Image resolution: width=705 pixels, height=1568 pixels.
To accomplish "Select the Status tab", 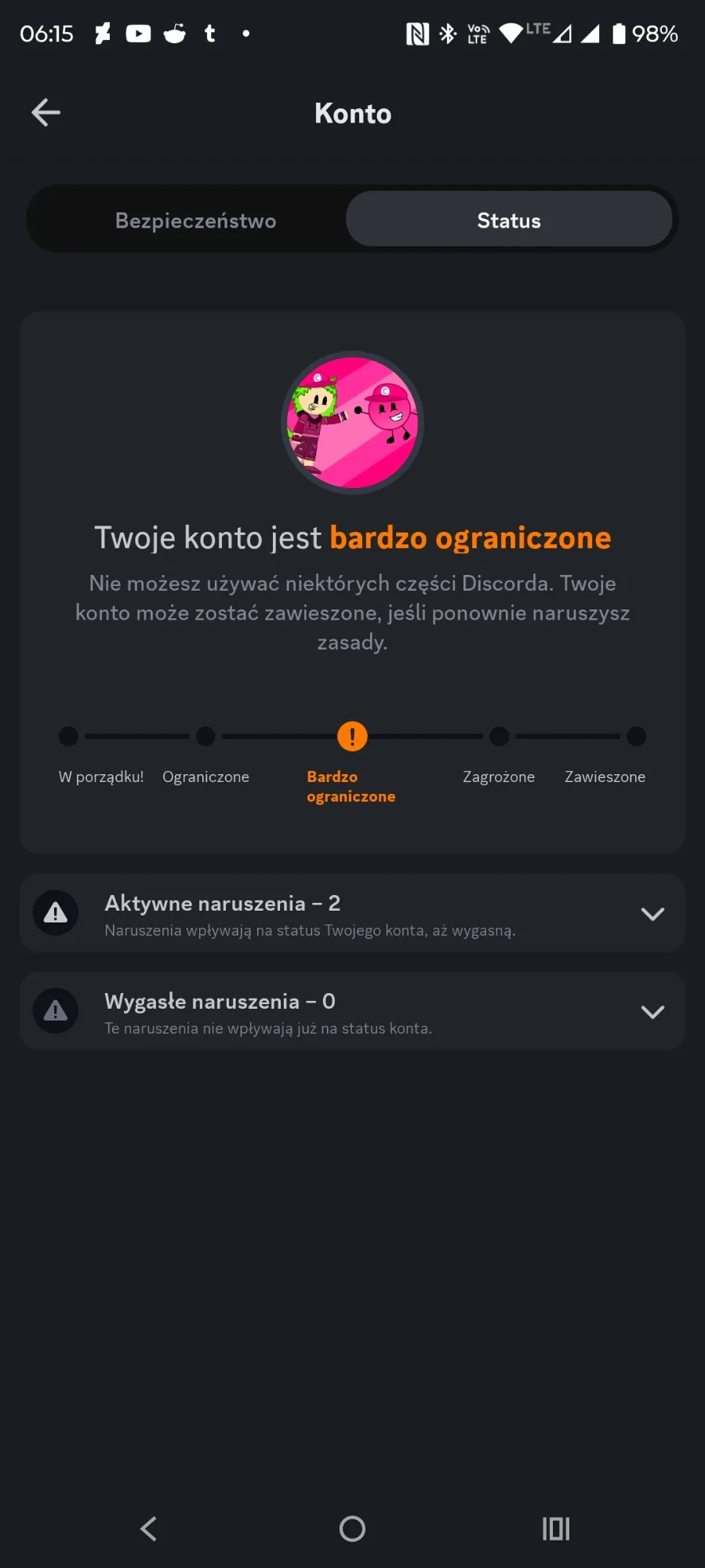I will pyautogui.click(x=509, y=220).
